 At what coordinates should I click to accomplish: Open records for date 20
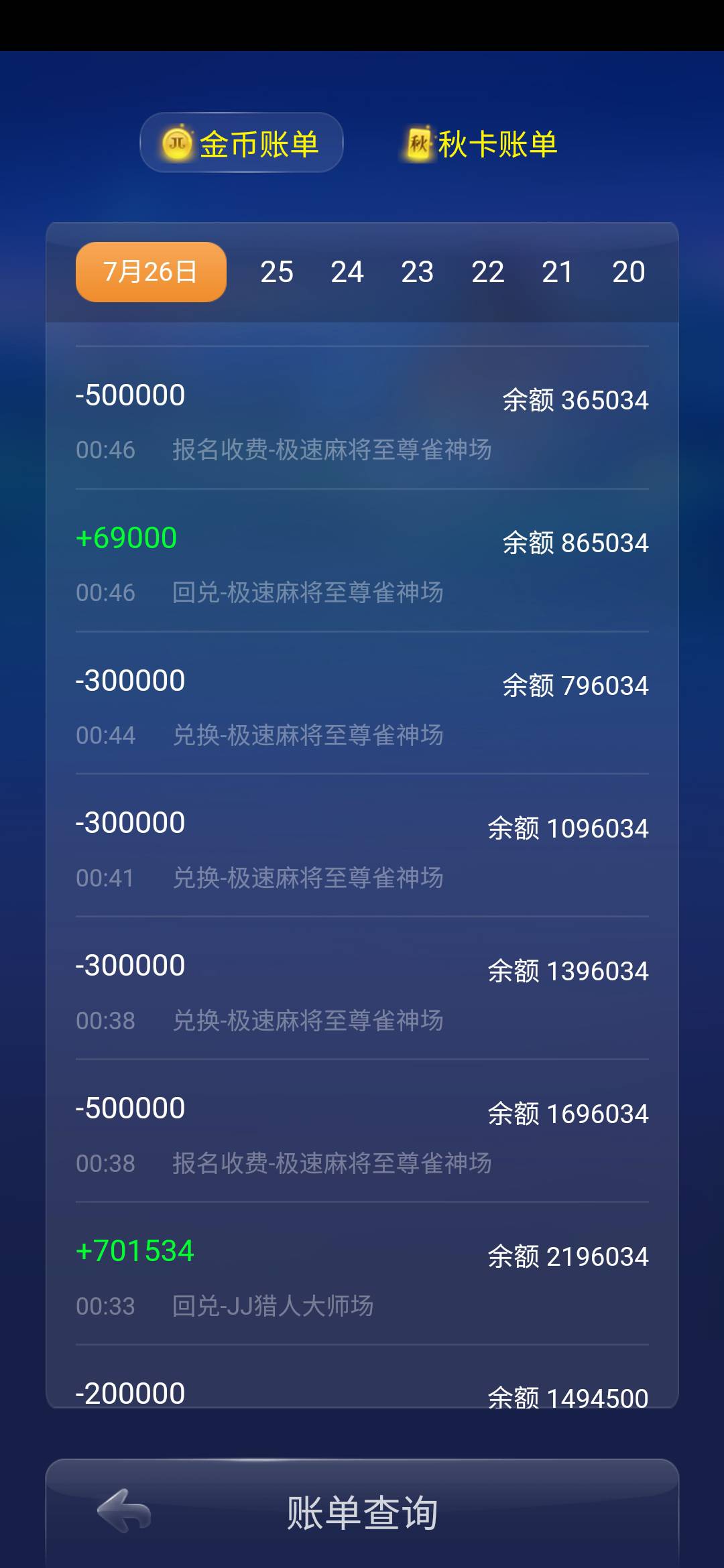[x=628, y=271]
